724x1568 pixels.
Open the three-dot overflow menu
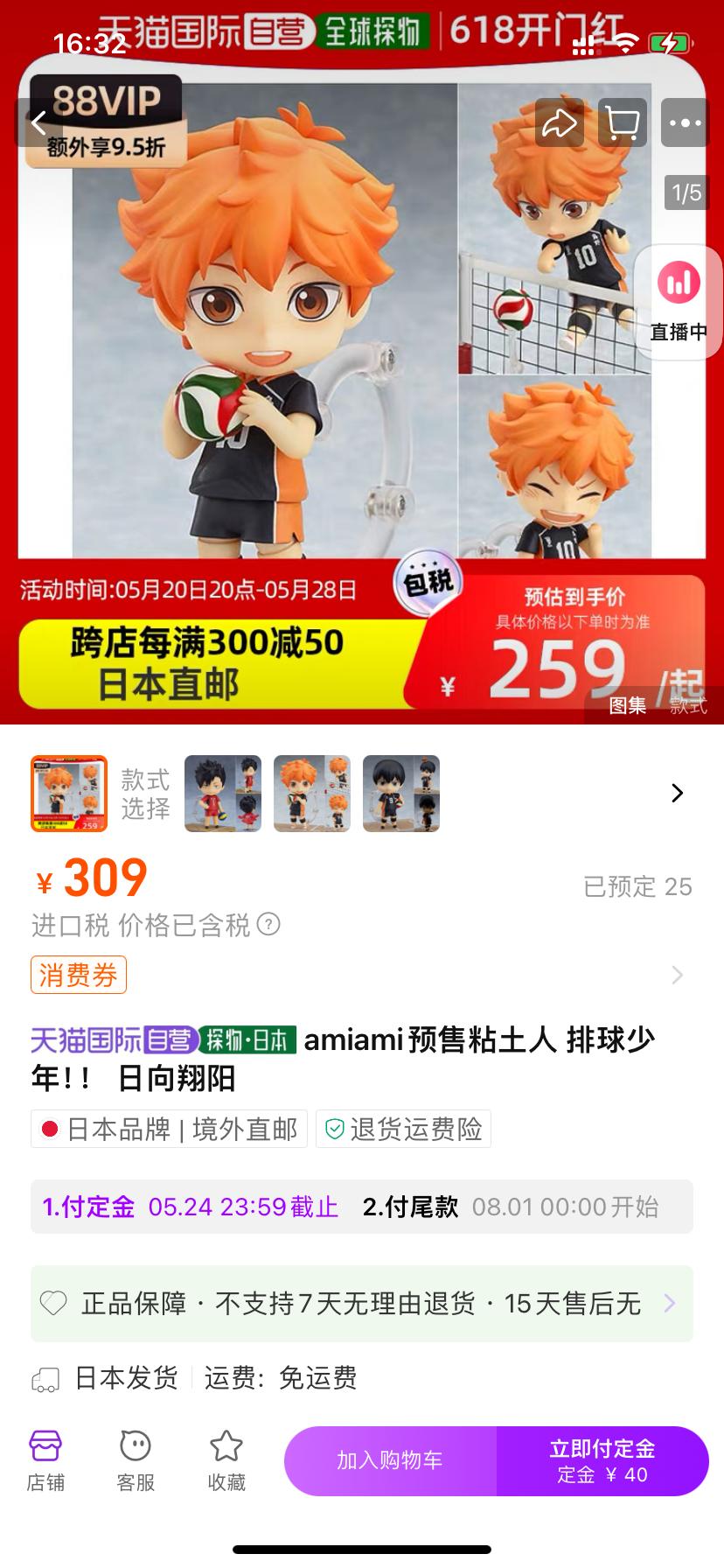click(685, 123)
